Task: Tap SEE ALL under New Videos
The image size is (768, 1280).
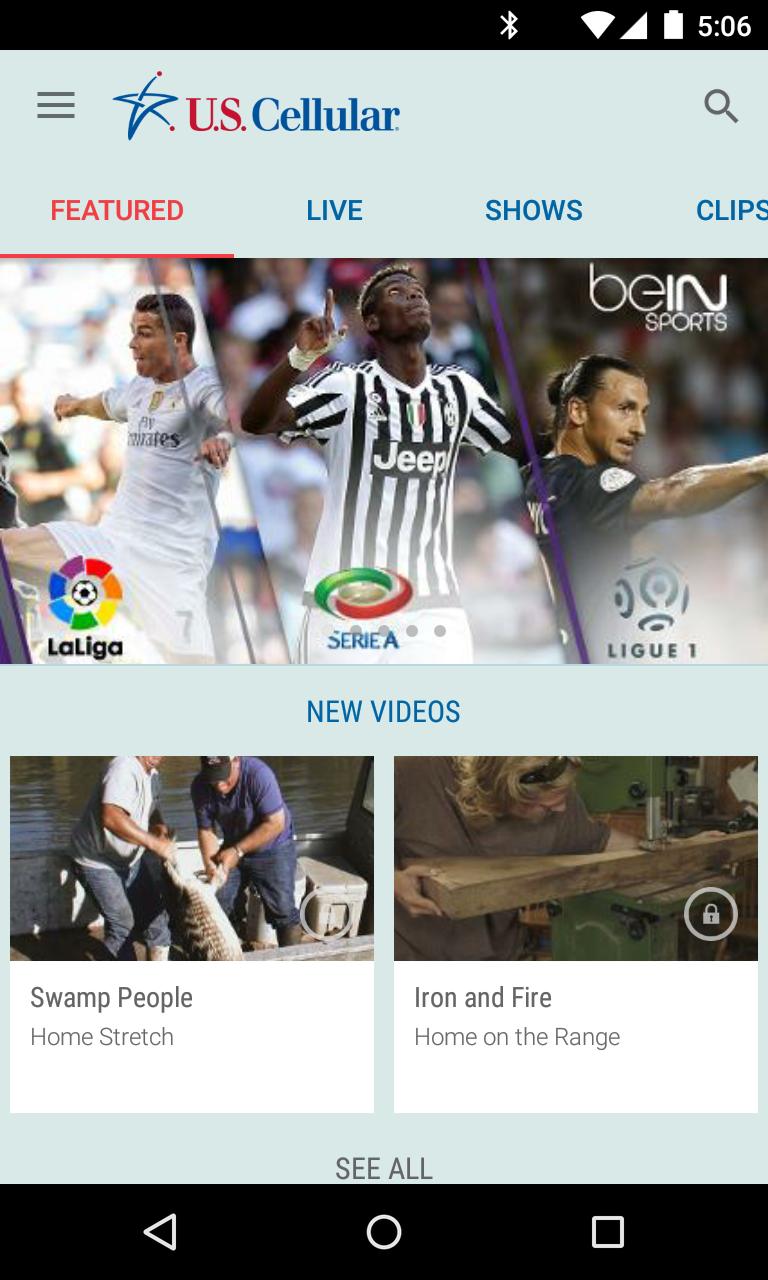Action: point(384,1167)
